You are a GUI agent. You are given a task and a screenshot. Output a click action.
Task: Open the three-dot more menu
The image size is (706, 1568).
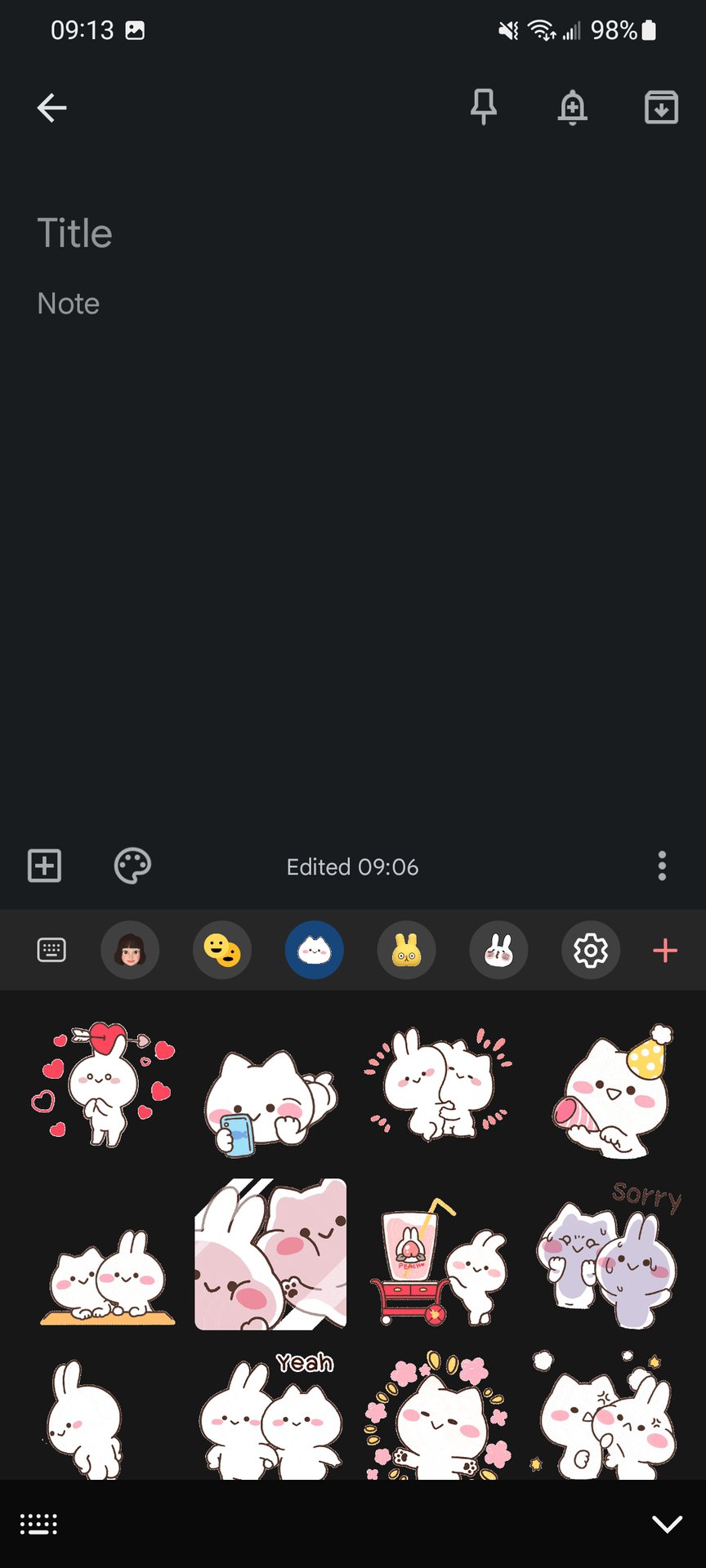[662, 866]
